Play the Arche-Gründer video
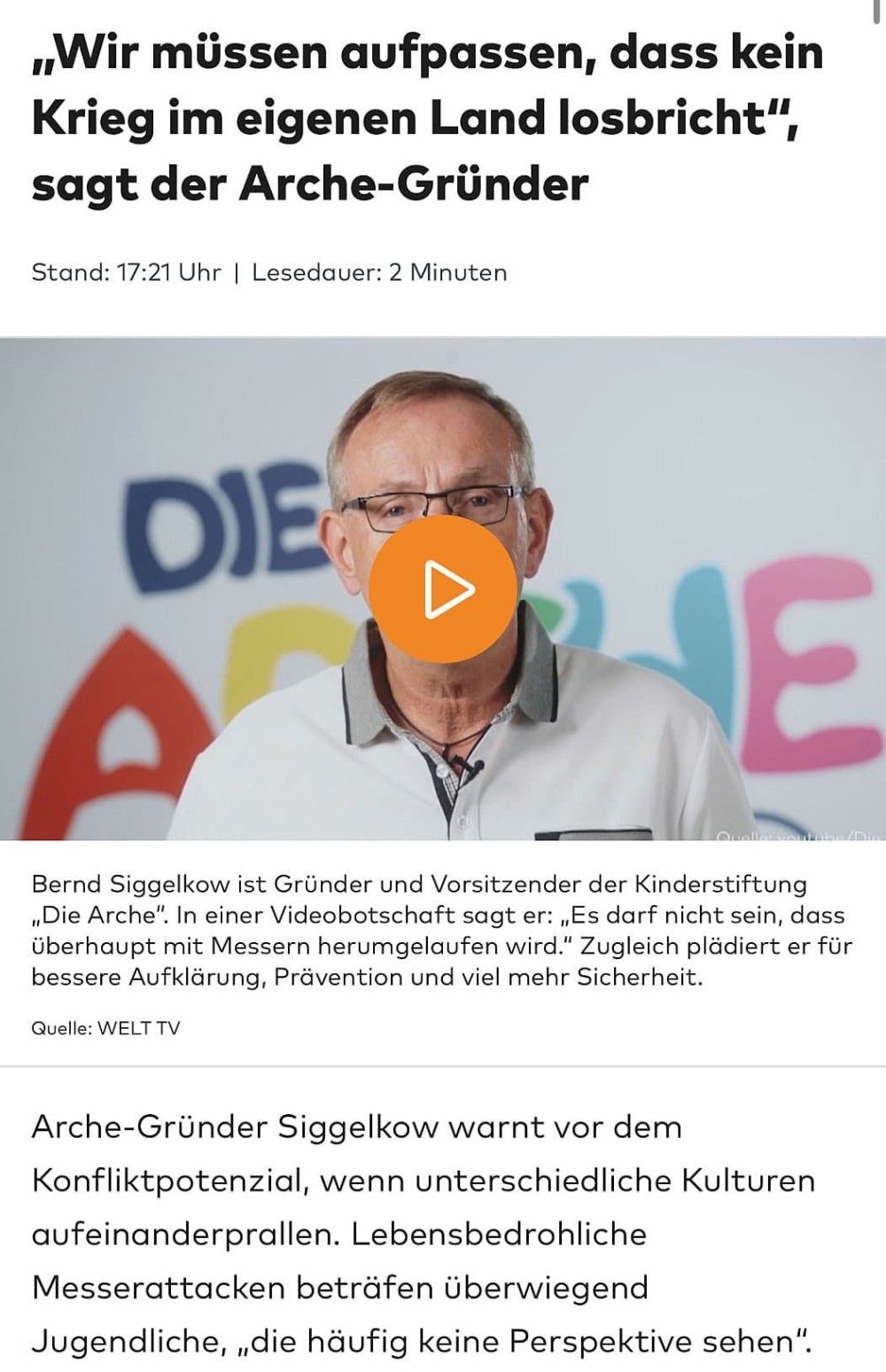Viewport: 886px width, 1372px height. point(443,589)
